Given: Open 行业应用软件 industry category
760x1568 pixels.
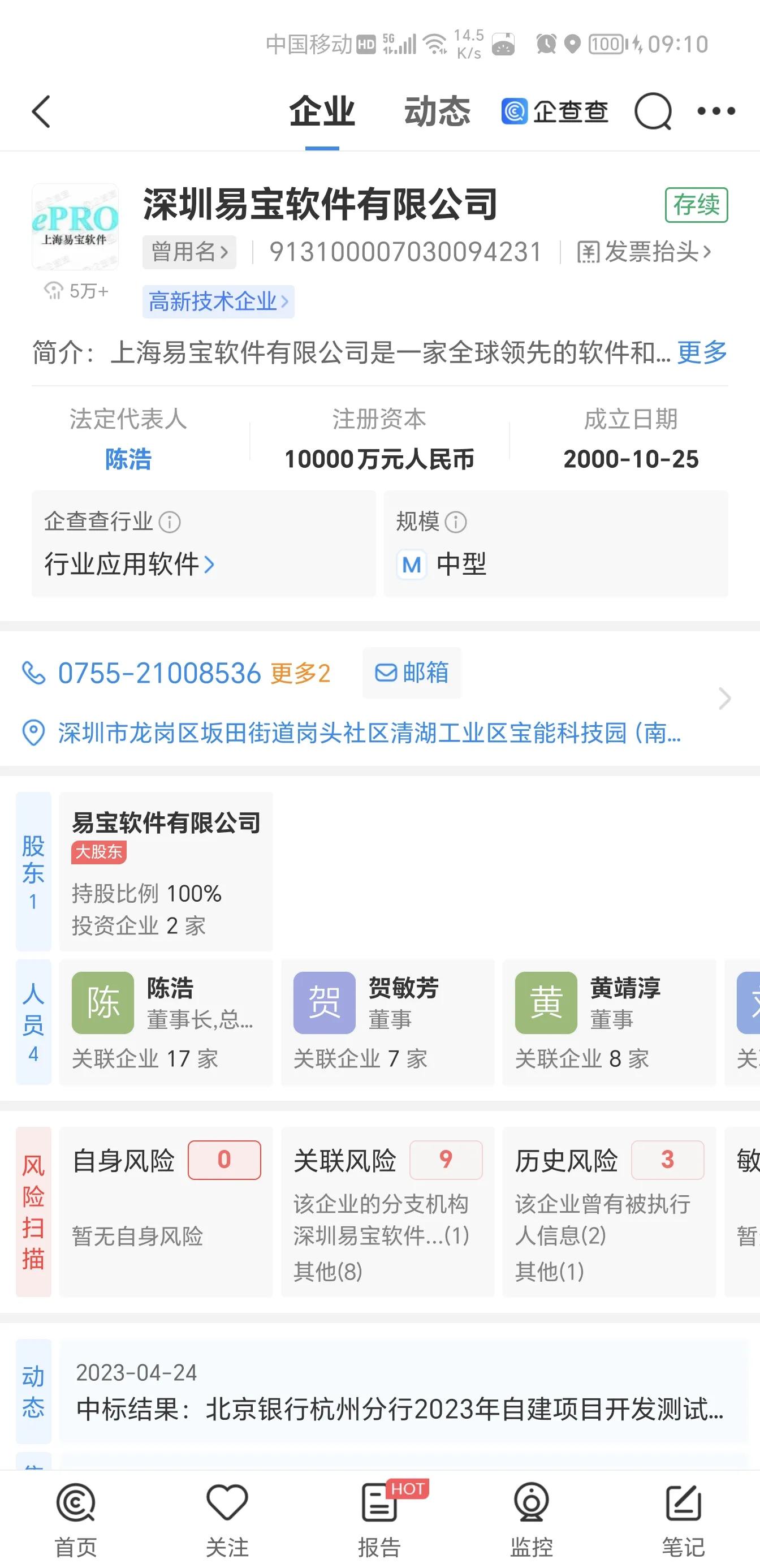Looking at the screenshot, I should [x=125, y=565].
